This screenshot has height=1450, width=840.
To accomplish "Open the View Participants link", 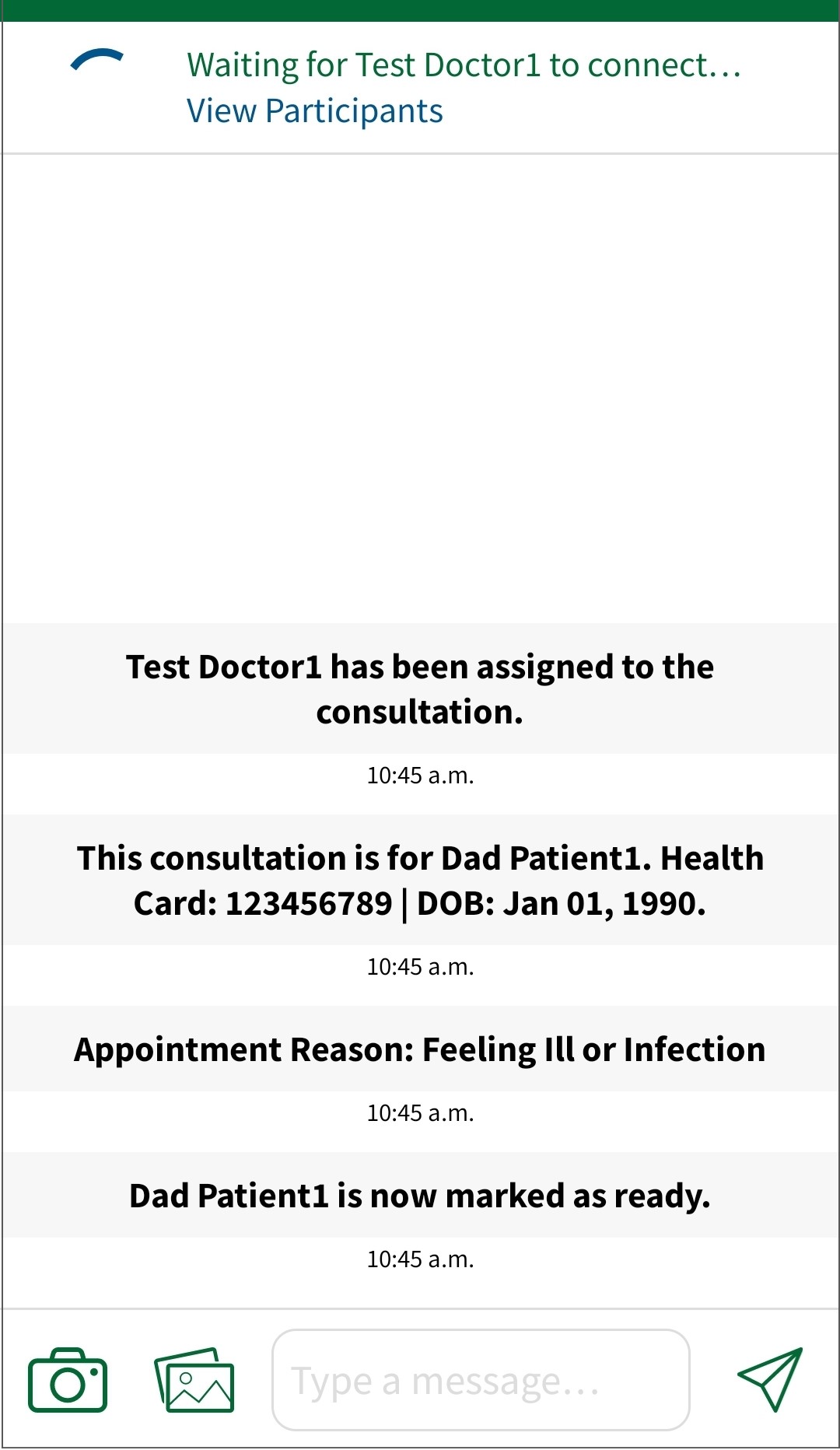I will coord(314,111).
